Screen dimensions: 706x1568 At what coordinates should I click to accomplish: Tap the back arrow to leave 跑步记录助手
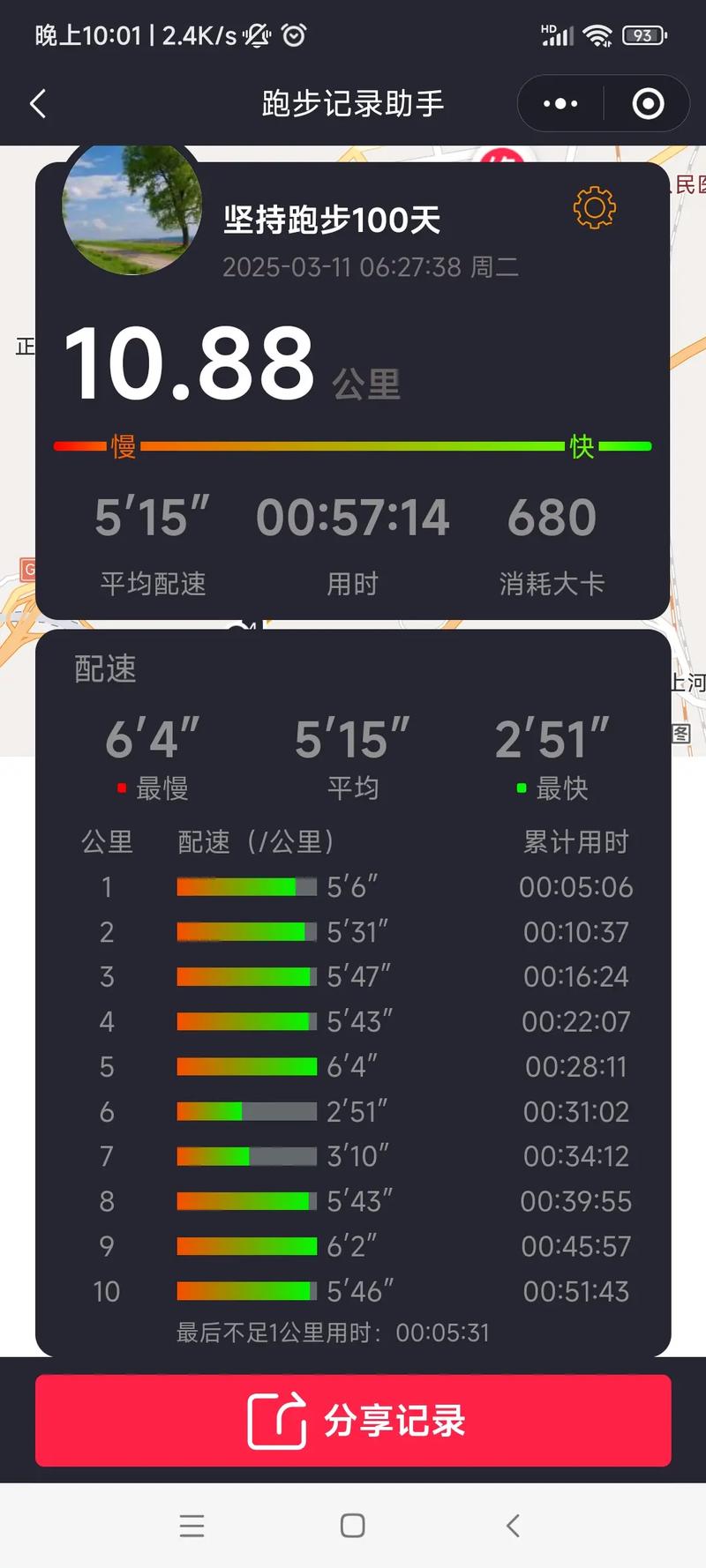pos(37,103)
